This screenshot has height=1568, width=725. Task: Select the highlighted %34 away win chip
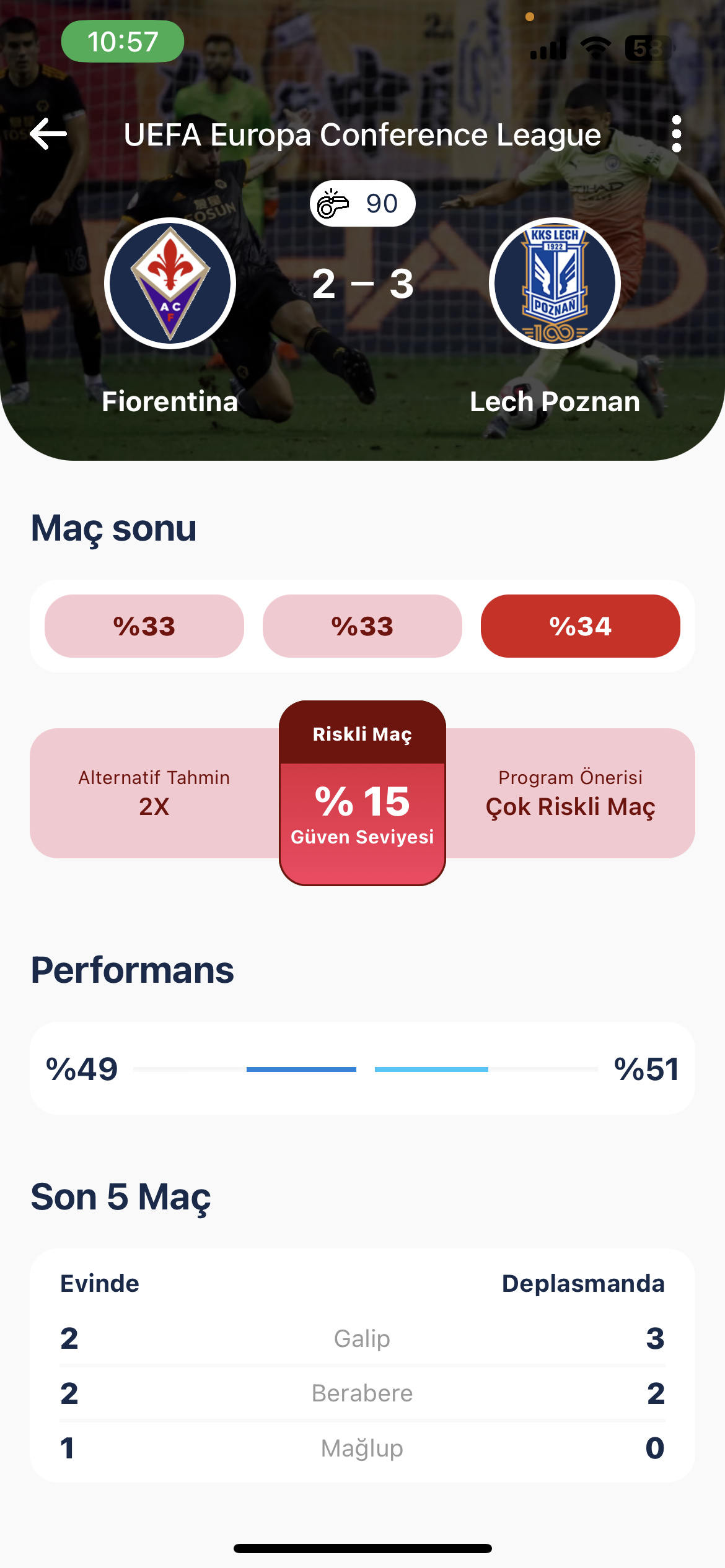coord(580,626)
